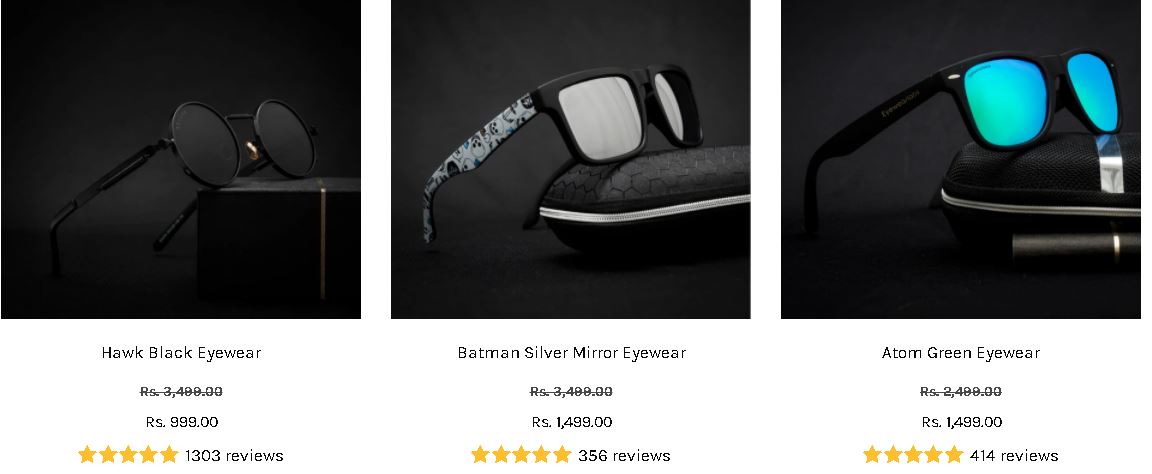Open the Hawk Black Eyewear product image
This screenshot has width=1152, height=474.
pos(181,159)
